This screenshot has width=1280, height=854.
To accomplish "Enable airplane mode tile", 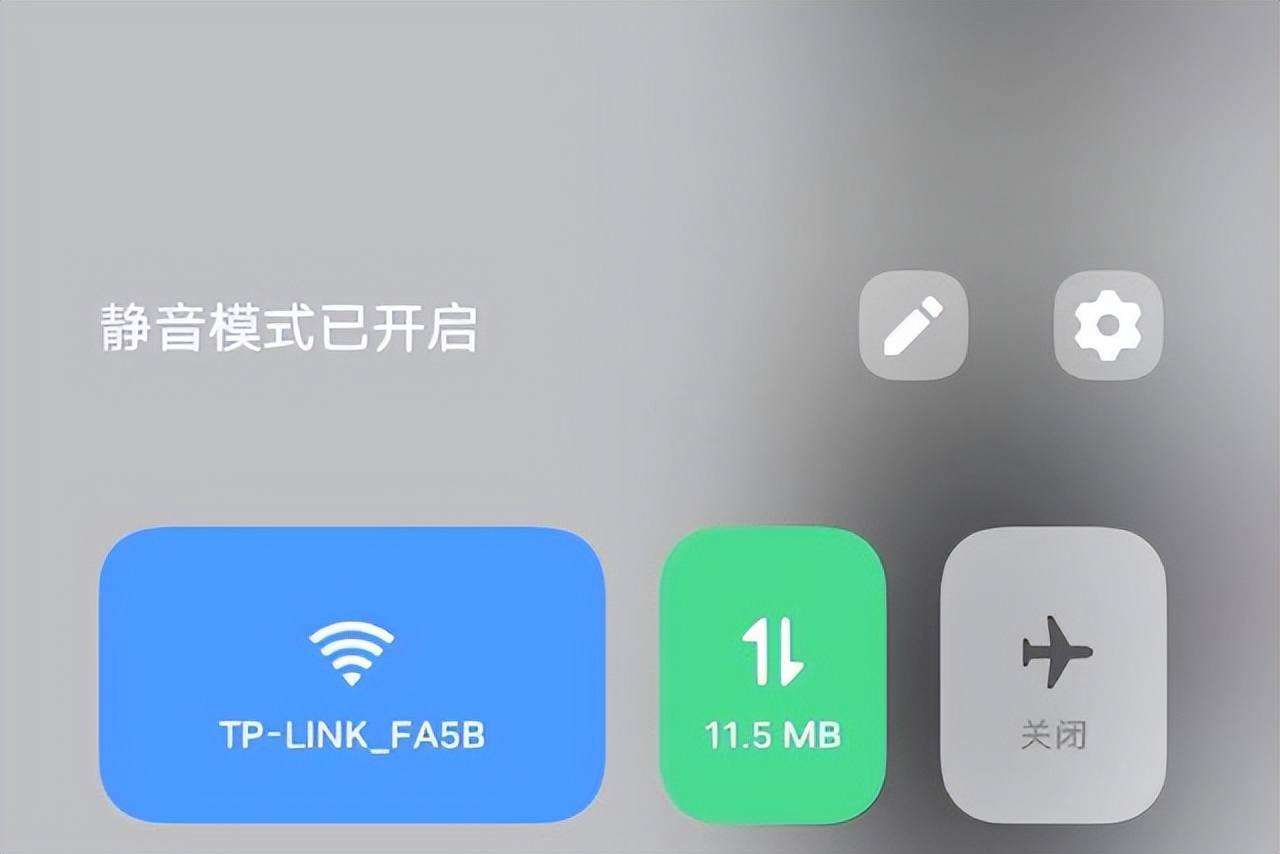I will click(1053, 675).
